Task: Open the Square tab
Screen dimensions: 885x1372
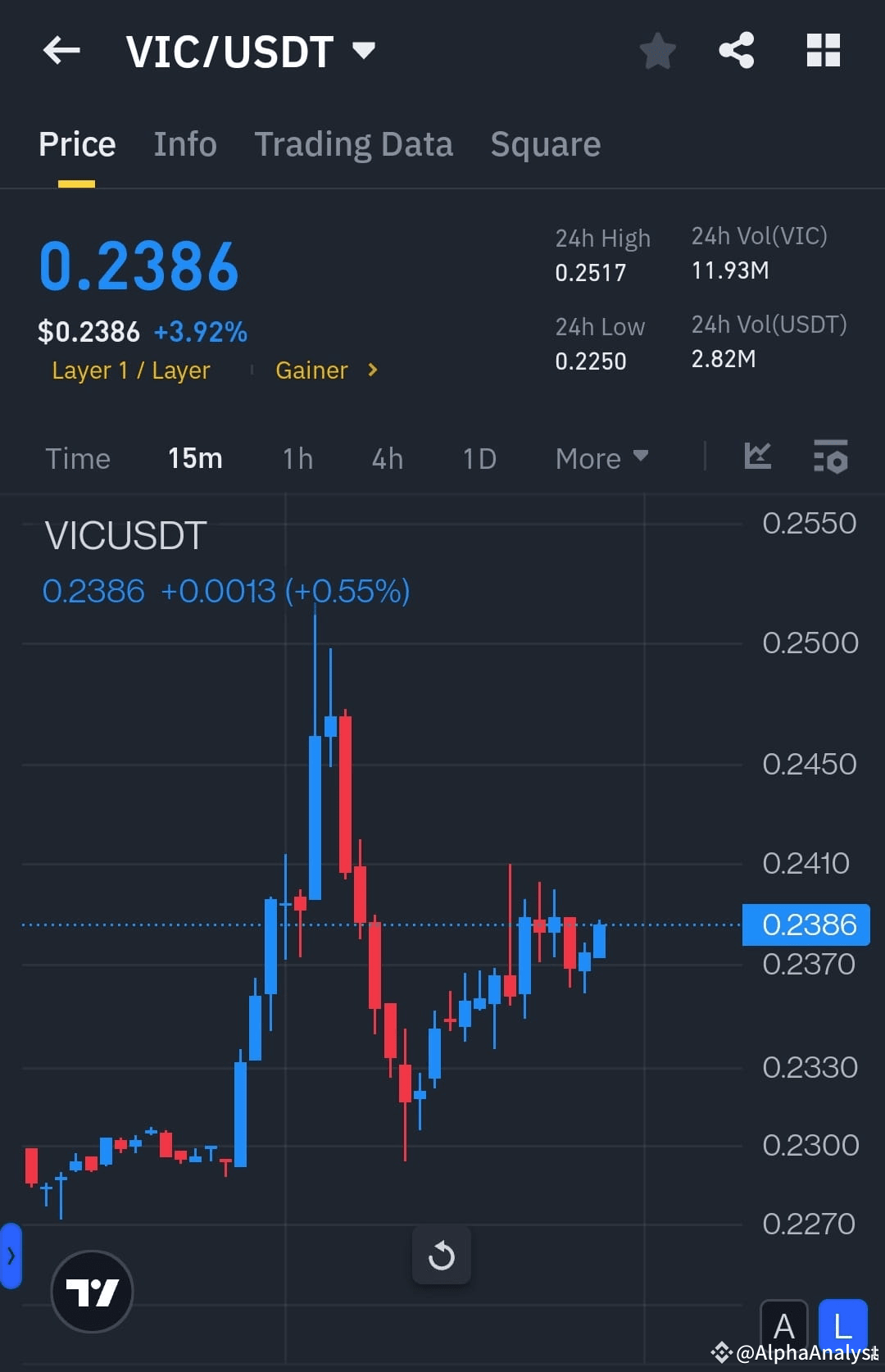Action: pyautogui.click(x=545, y=143)
